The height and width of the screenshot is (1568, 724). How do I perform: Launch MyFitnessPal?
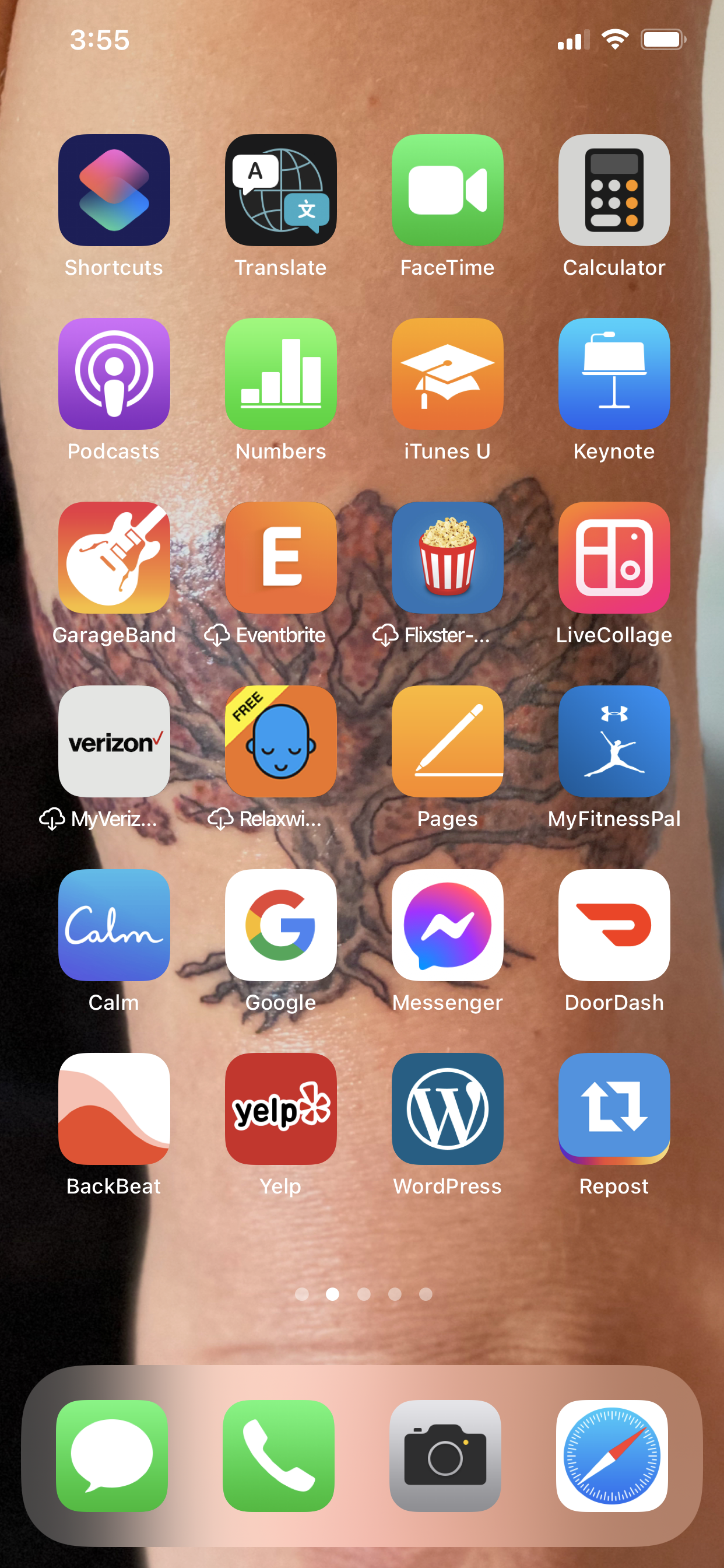tap(614, 741)
